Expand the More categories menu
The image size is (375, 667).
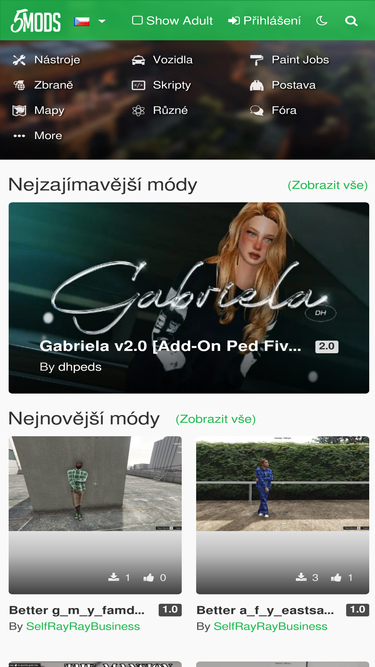pyautogui.click(x=37, y=136)
